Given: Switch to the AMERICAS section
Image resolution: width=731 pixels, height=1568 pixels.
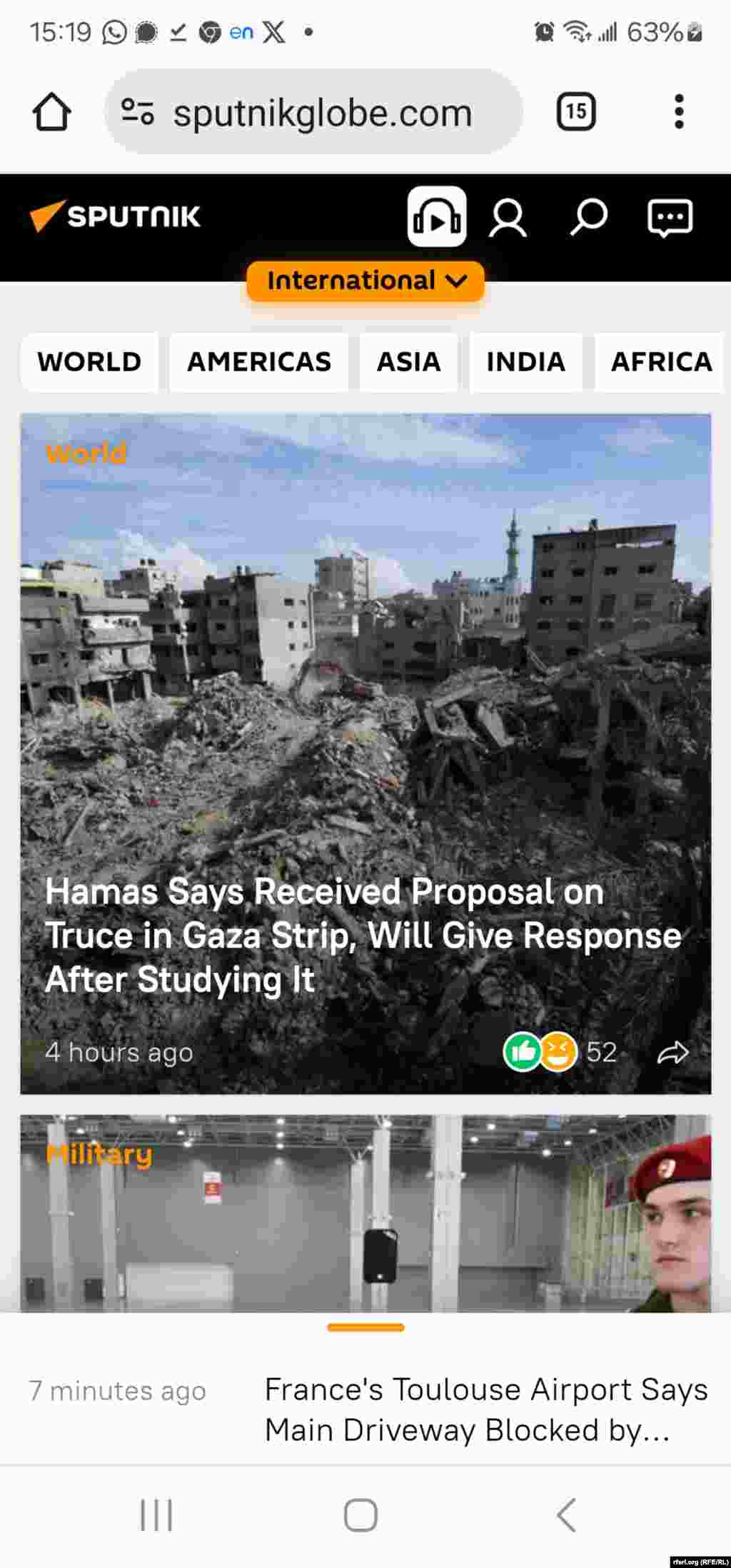Looking at the screenshot, I should [258, 362].
